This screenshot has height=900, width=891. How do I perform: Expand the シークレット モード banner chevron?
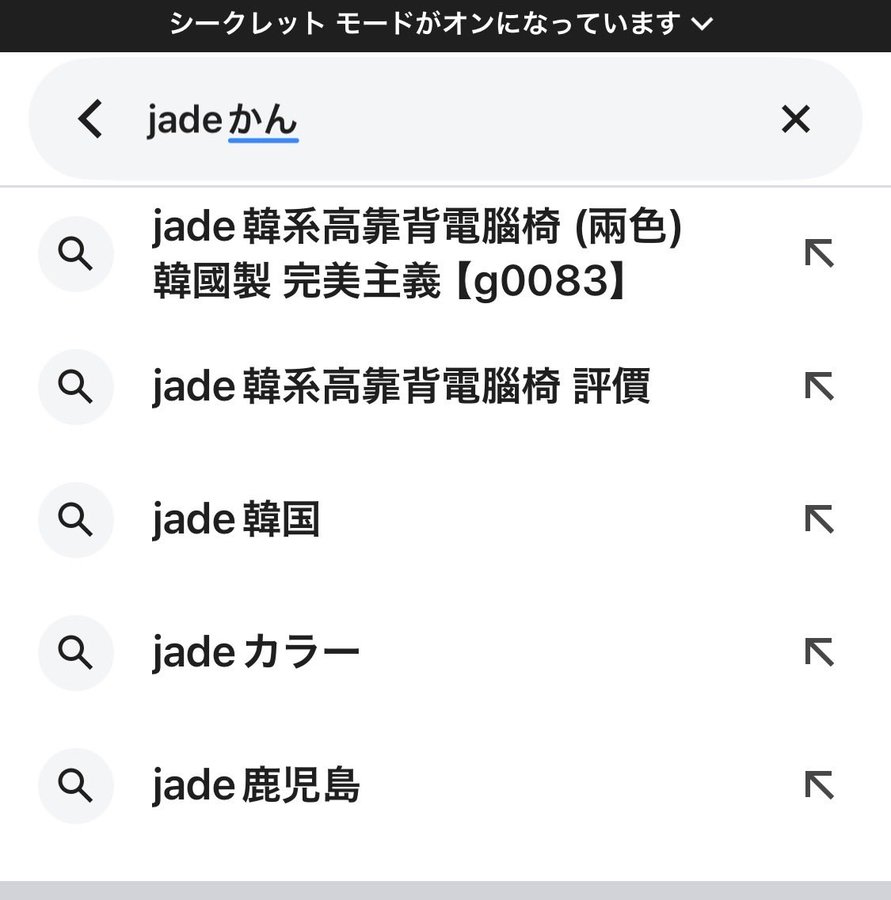tap(703, 24)
